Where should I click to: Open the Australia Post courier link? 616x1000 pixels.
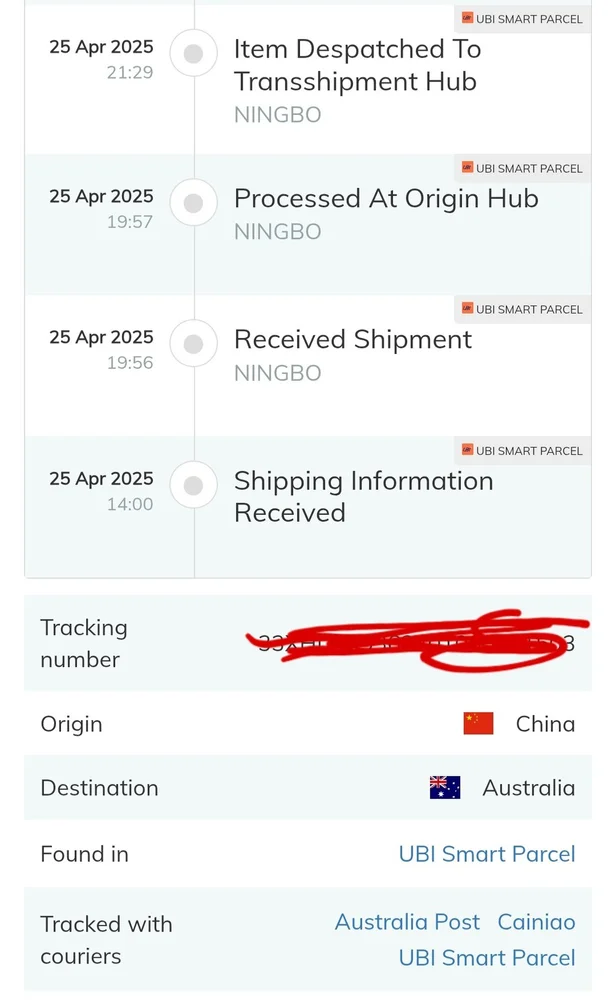[407, 922]
